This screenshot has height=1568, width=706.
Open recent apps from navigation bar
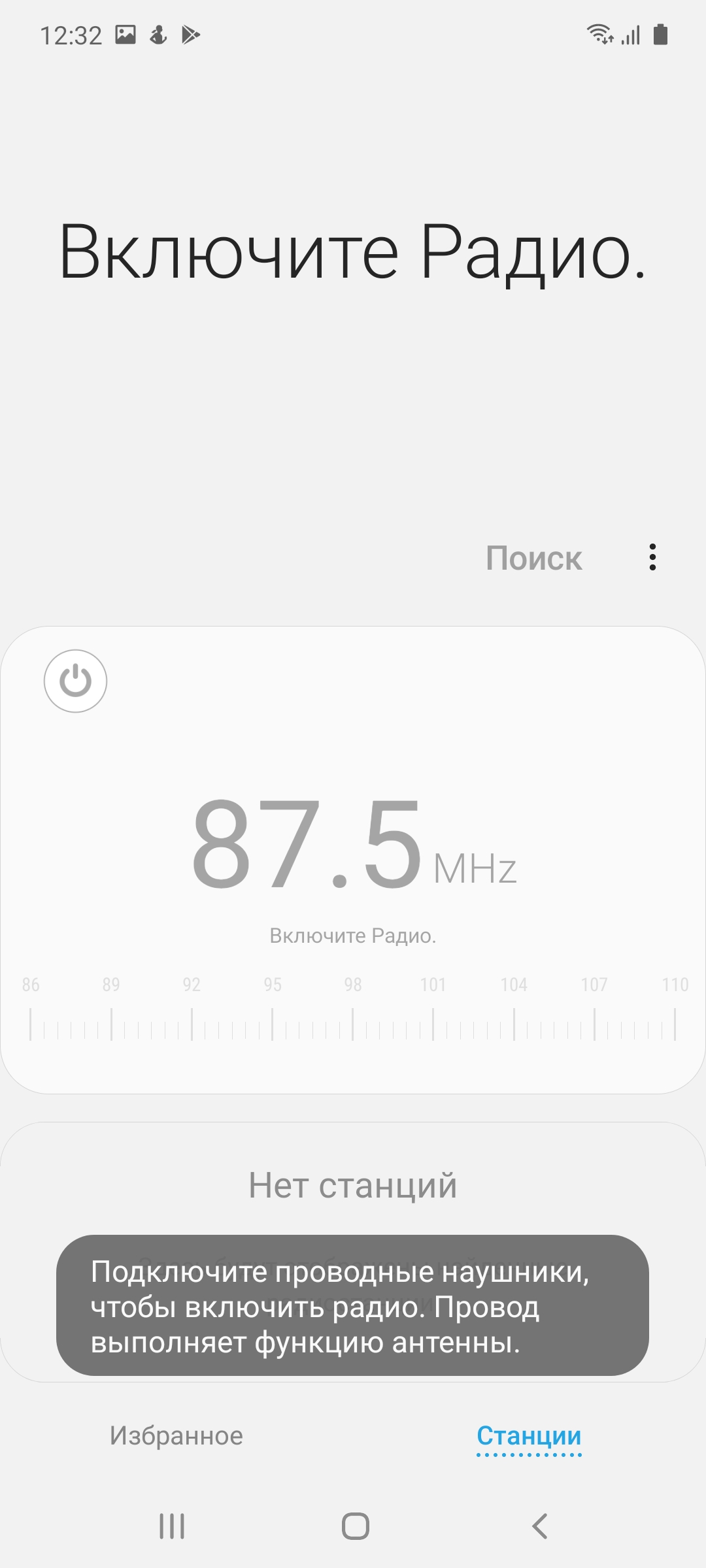pyautogui.click(x=172, y=1526)
